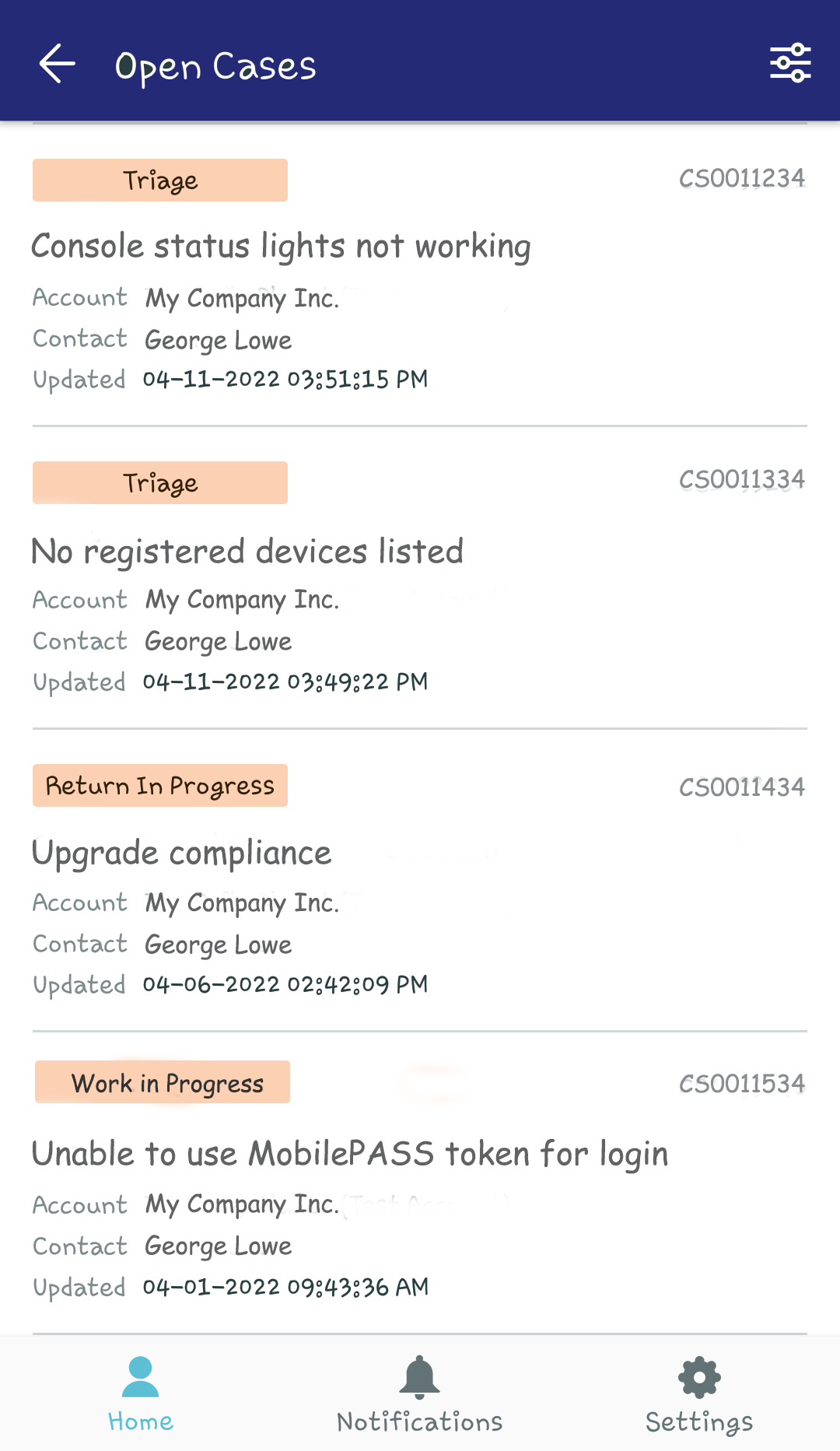Tap the Return In Progress status badge

160,785
